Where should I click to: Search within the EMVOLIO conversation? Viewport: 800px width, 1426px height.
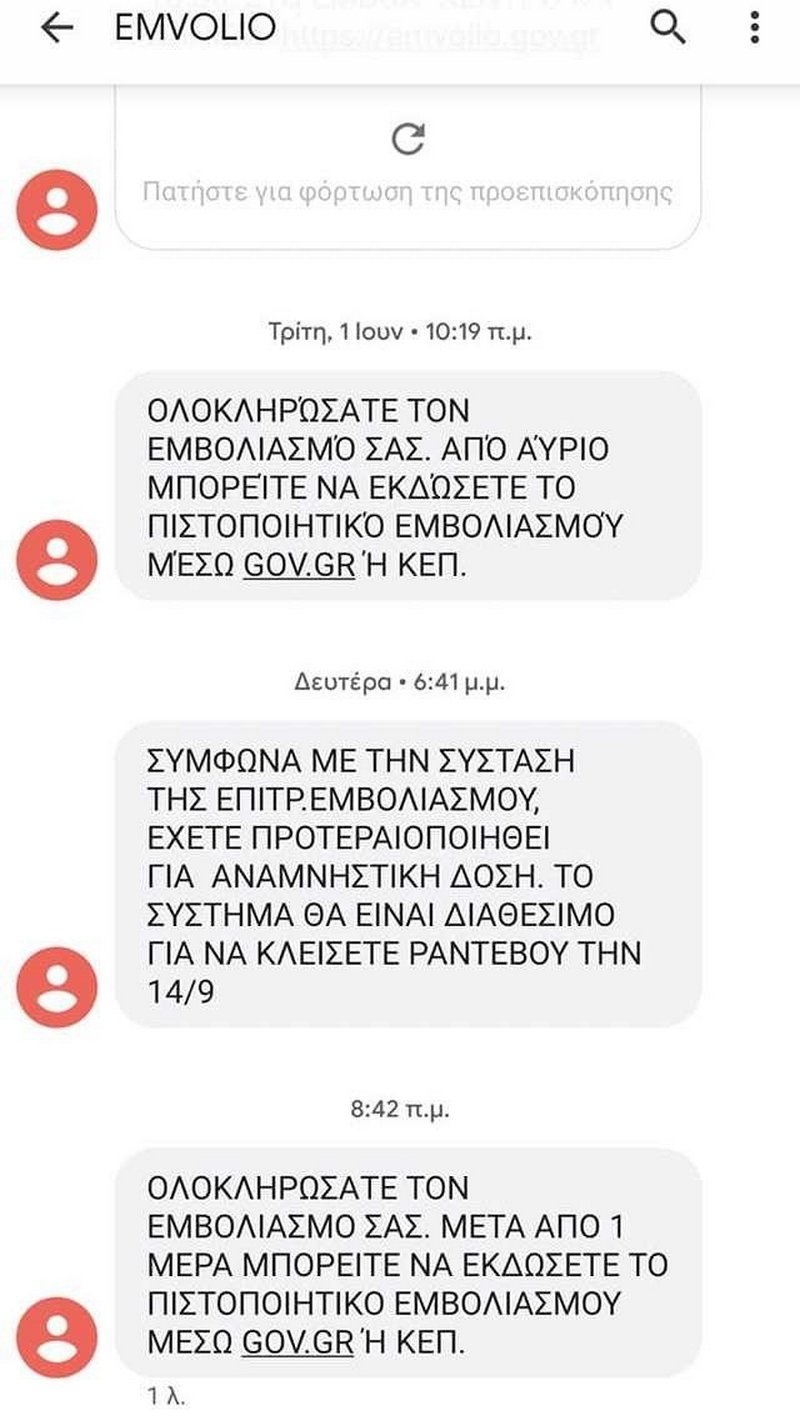[668, 27]
